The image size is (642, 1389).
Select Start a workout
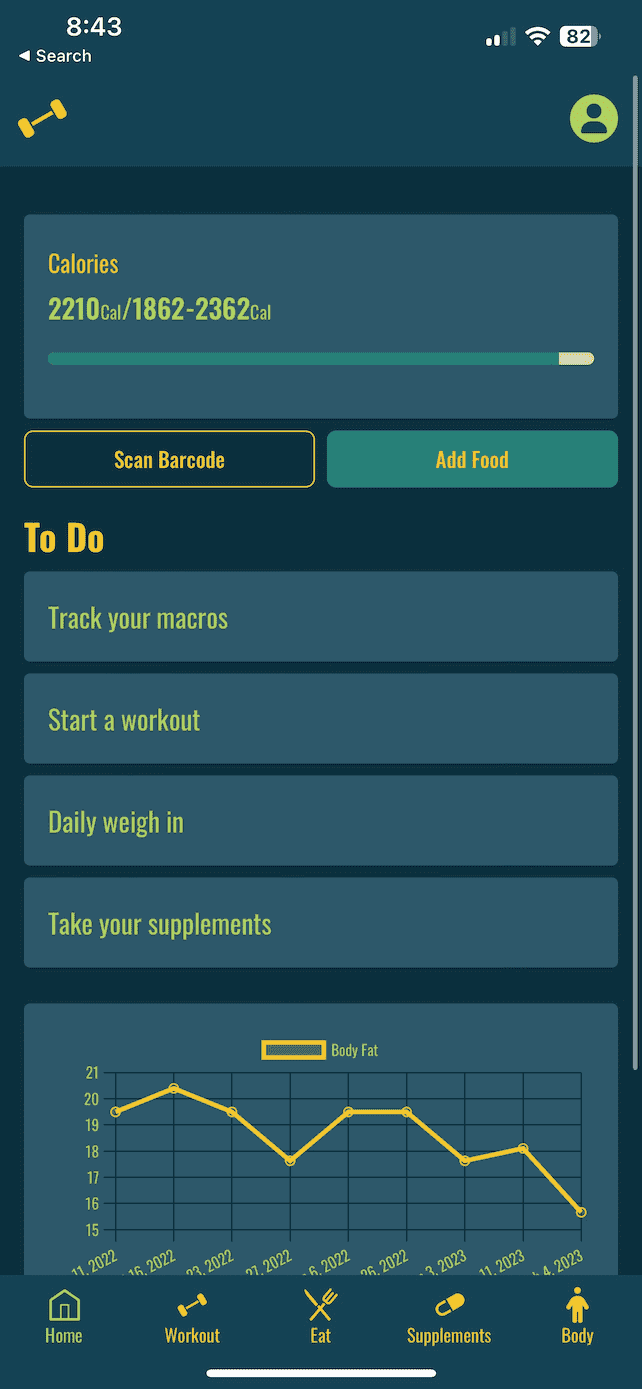[x=320, y=719]
